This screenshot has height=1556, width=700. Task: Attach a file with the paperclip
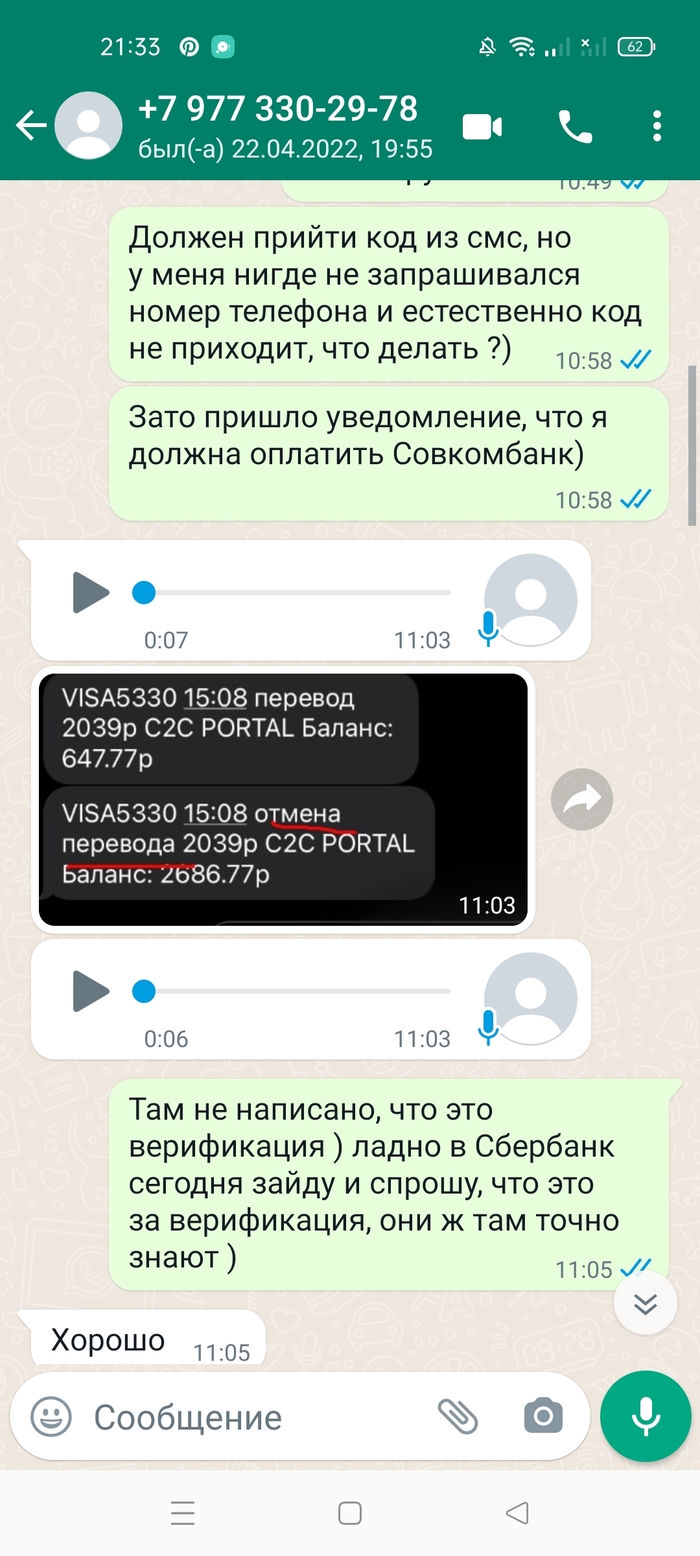tap(458, 1416)
